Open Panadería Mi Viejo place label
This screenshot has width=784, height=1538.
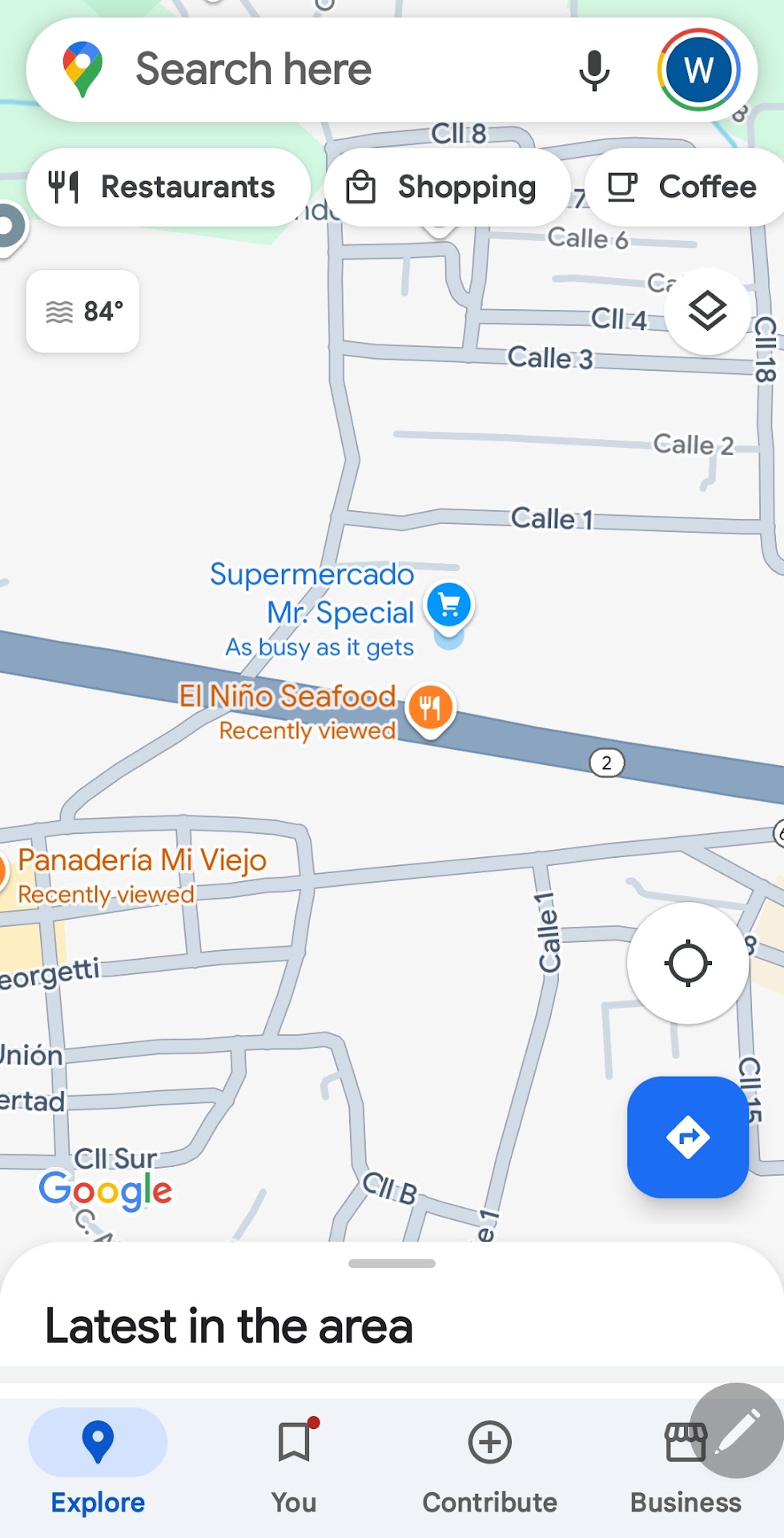142,860
